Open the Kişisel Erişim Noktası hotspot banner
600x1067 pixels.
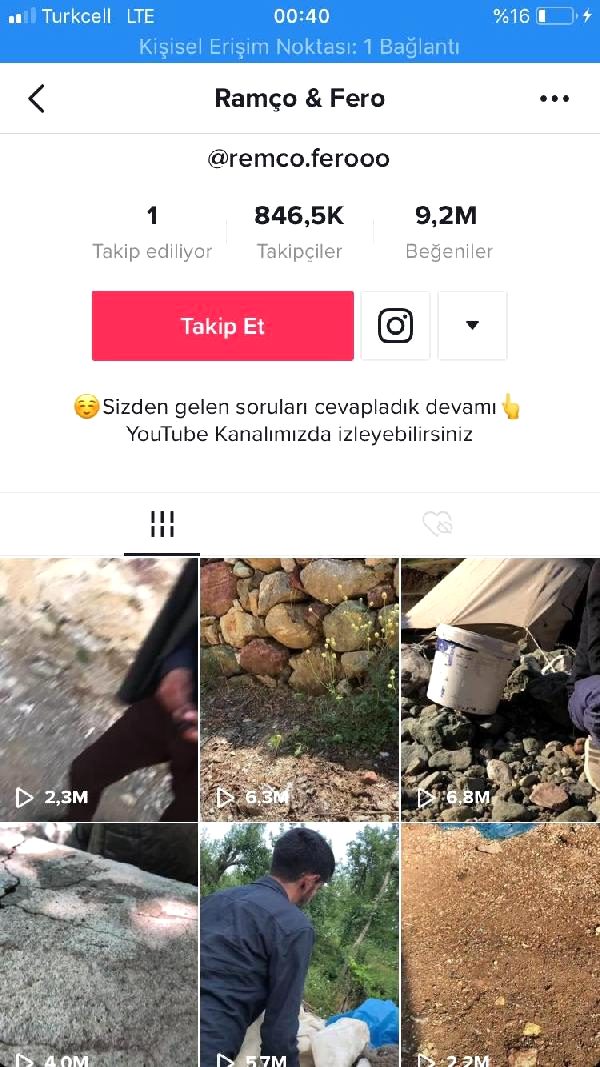(299, 47)
